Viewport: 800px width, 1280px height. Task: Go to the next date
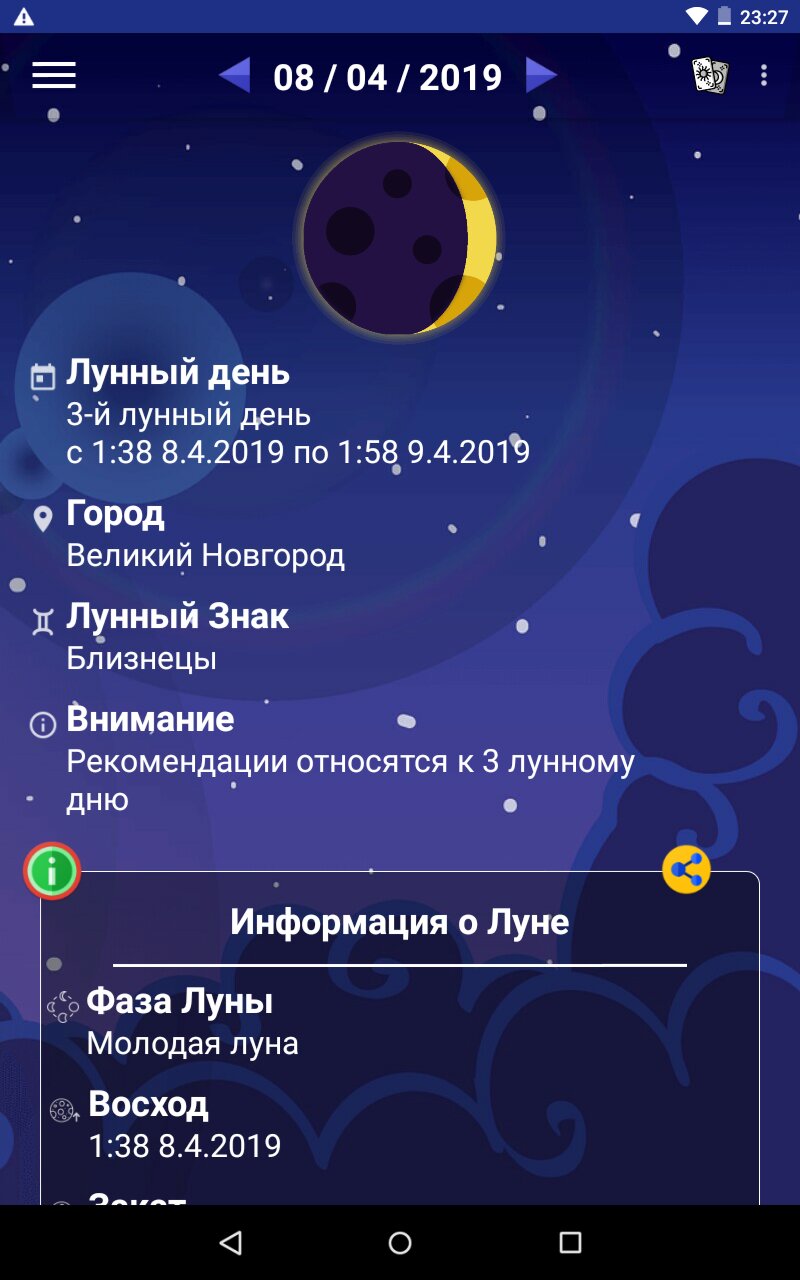tap(541, 76)
